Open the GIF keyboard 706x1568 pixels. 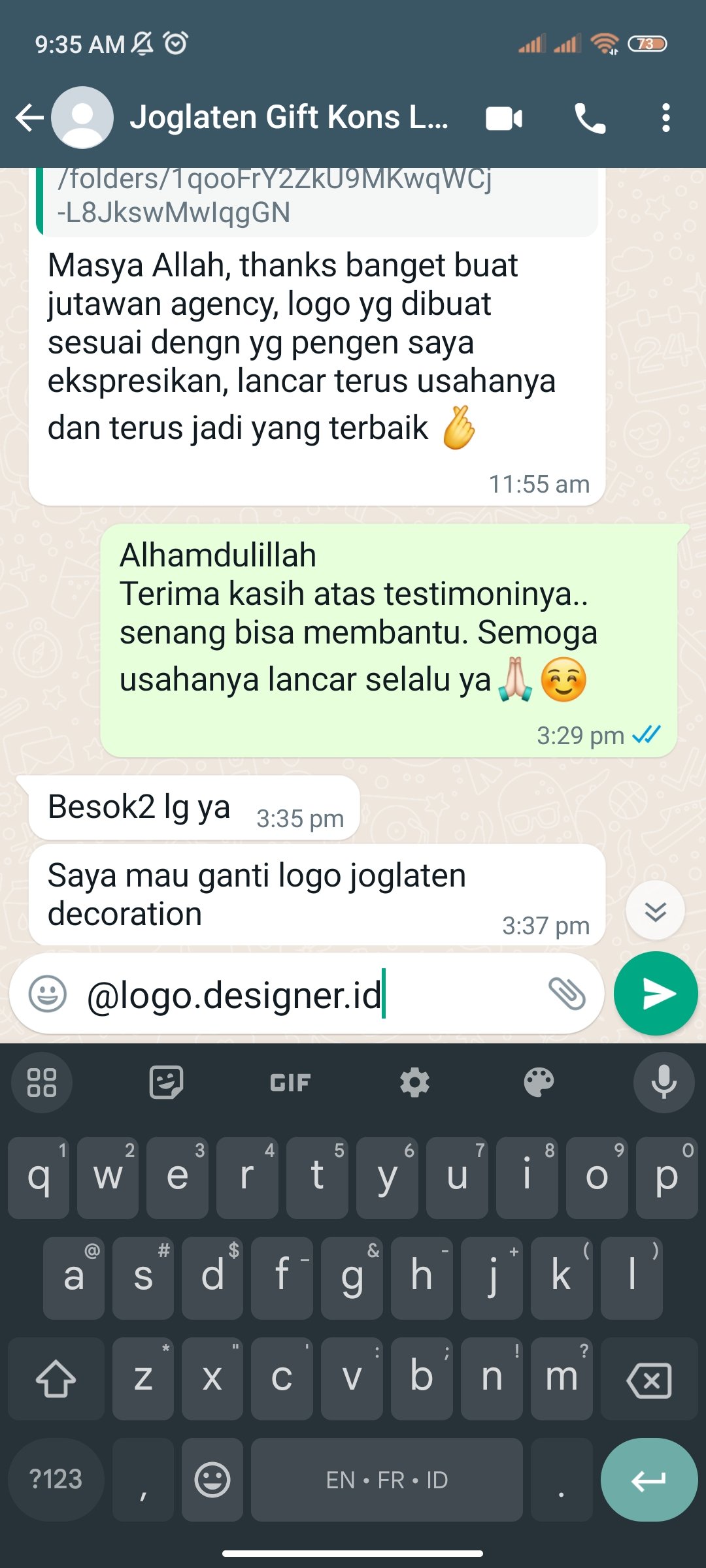(x=290, y=1083)
